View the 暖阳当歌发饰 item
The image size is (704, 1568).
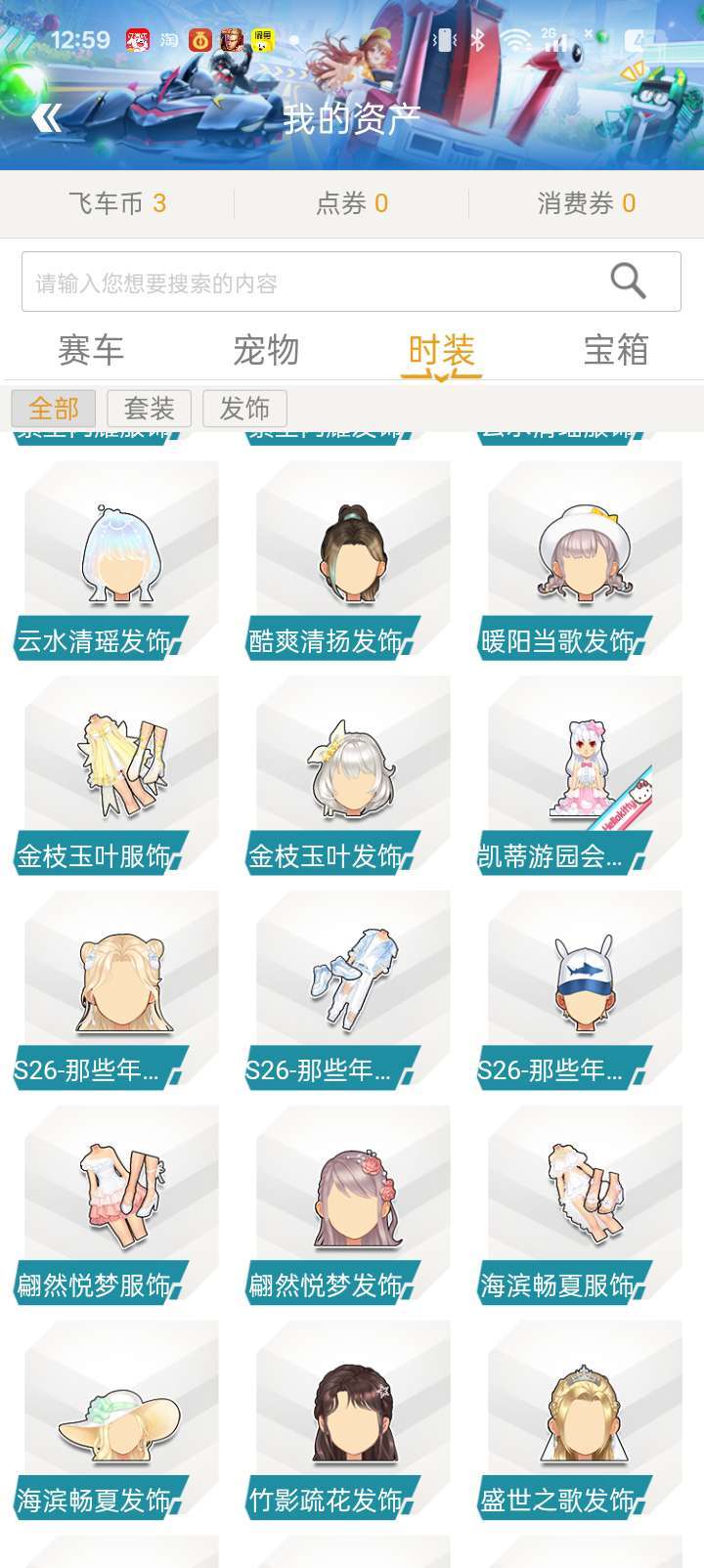[x=585, y=559]
